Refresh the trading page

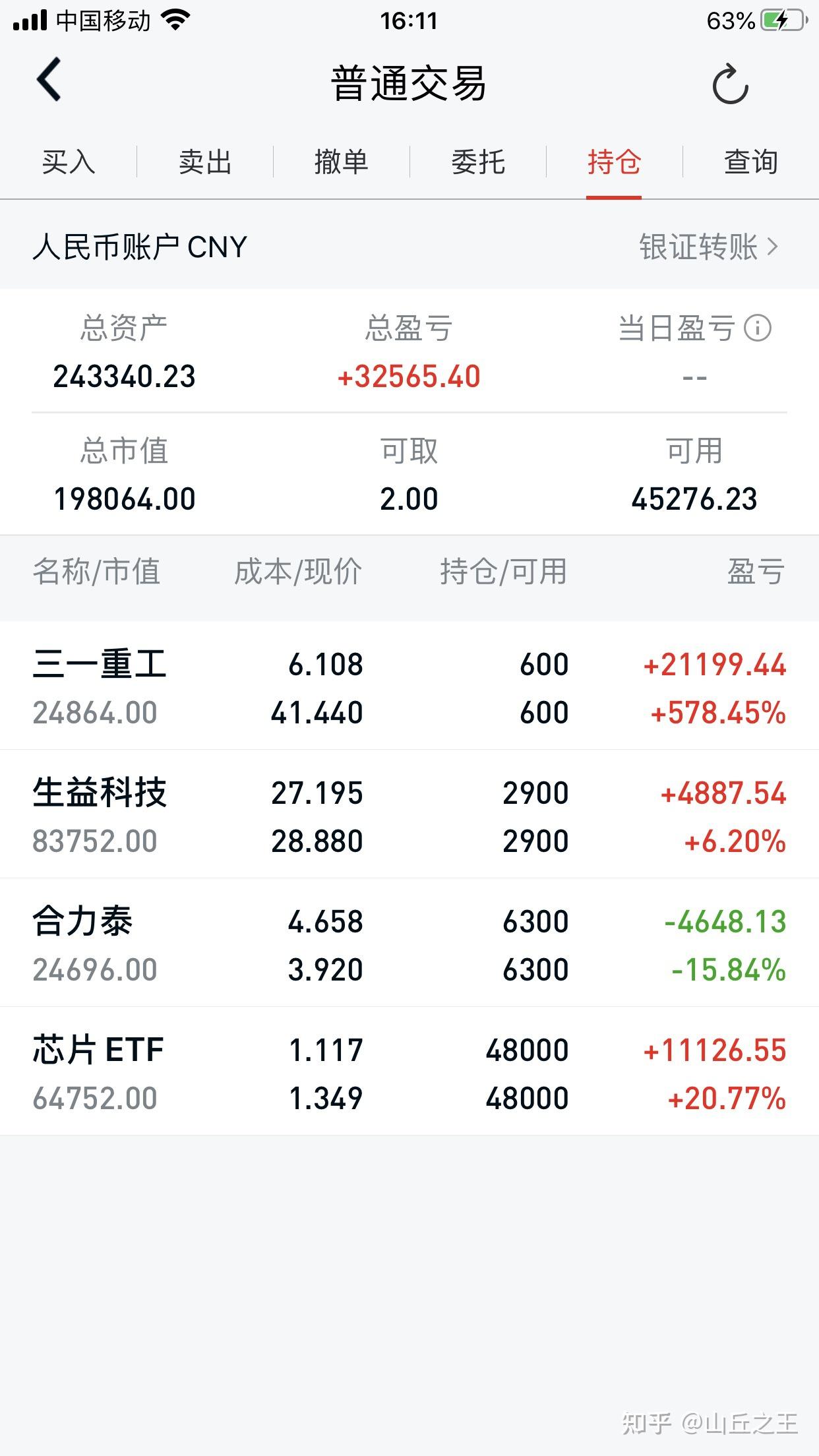[730, 84]
